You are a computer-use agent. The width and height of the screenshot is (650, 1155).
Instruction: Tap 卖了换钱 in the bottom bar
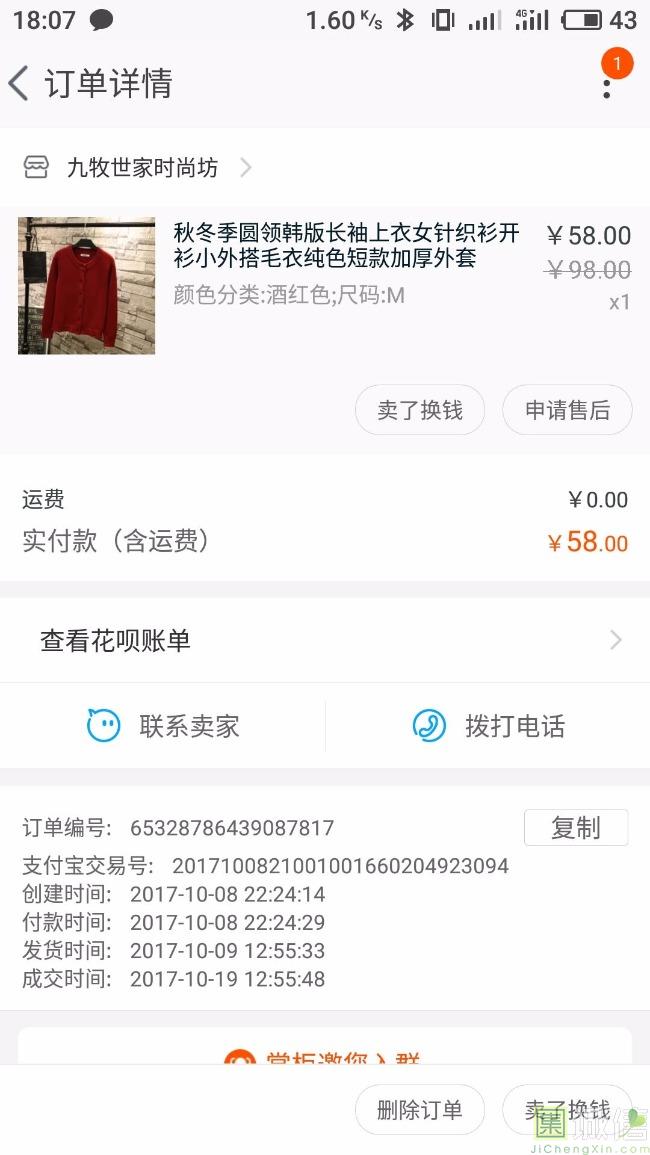coord(567,1110)
